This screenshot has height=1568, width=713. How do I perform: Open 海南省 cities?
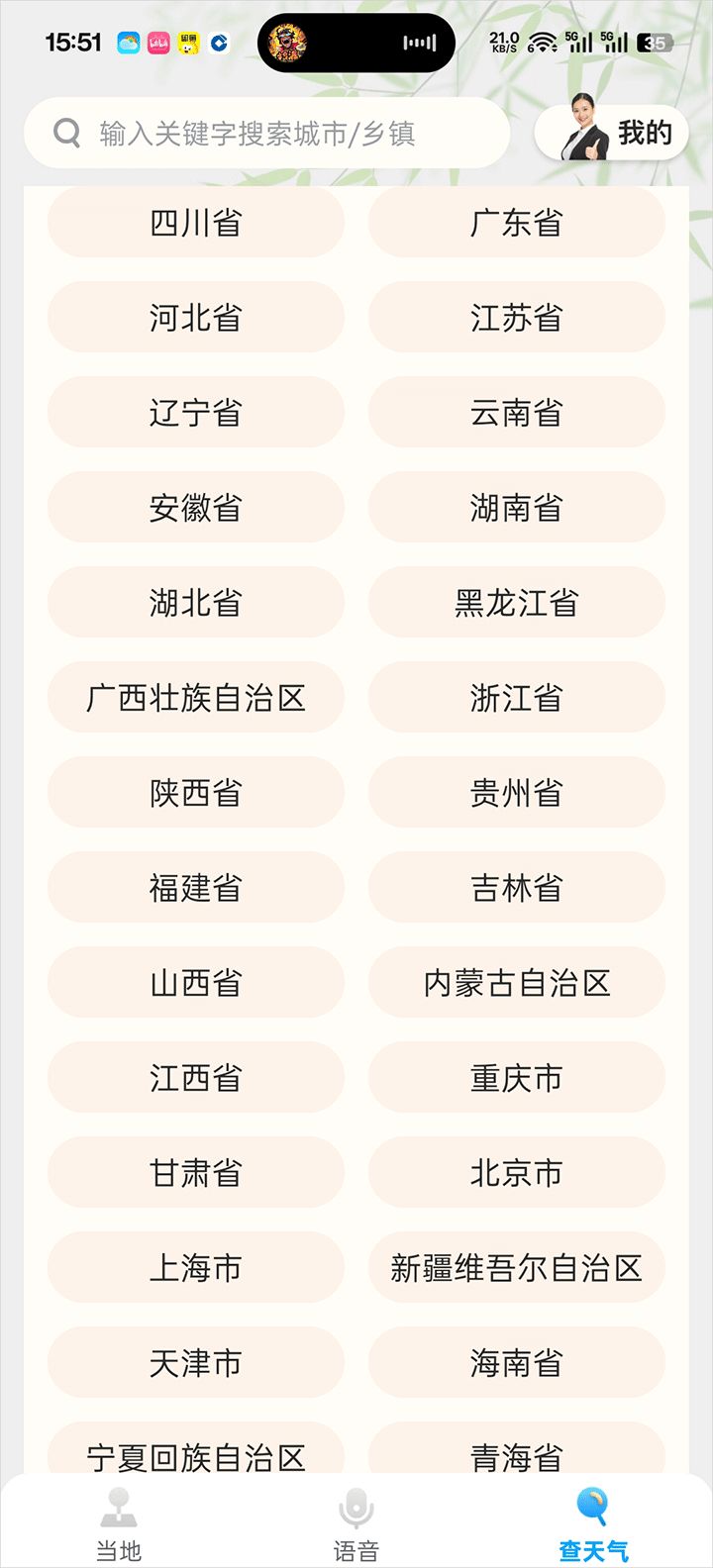(x=516, y=1363)
